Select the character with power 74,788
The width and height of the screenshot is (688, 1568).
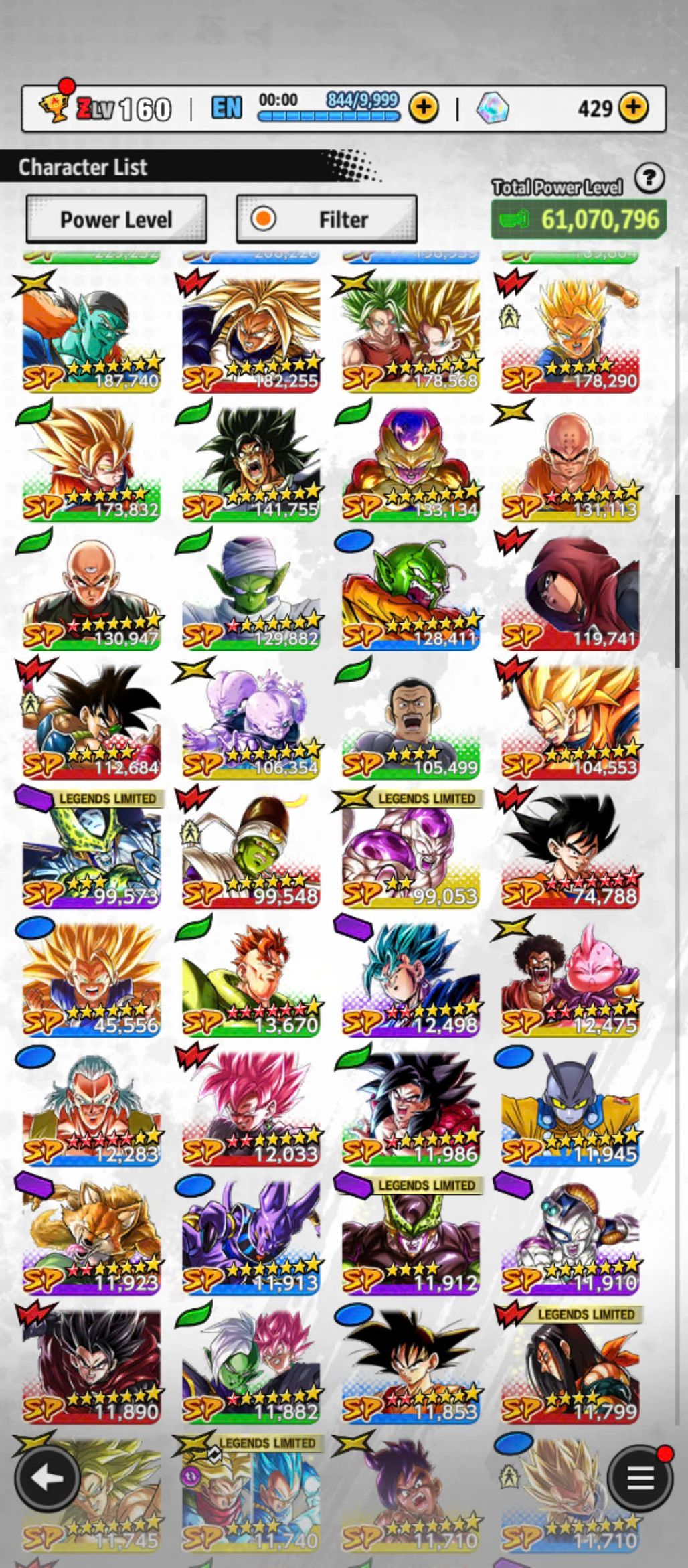570,850
